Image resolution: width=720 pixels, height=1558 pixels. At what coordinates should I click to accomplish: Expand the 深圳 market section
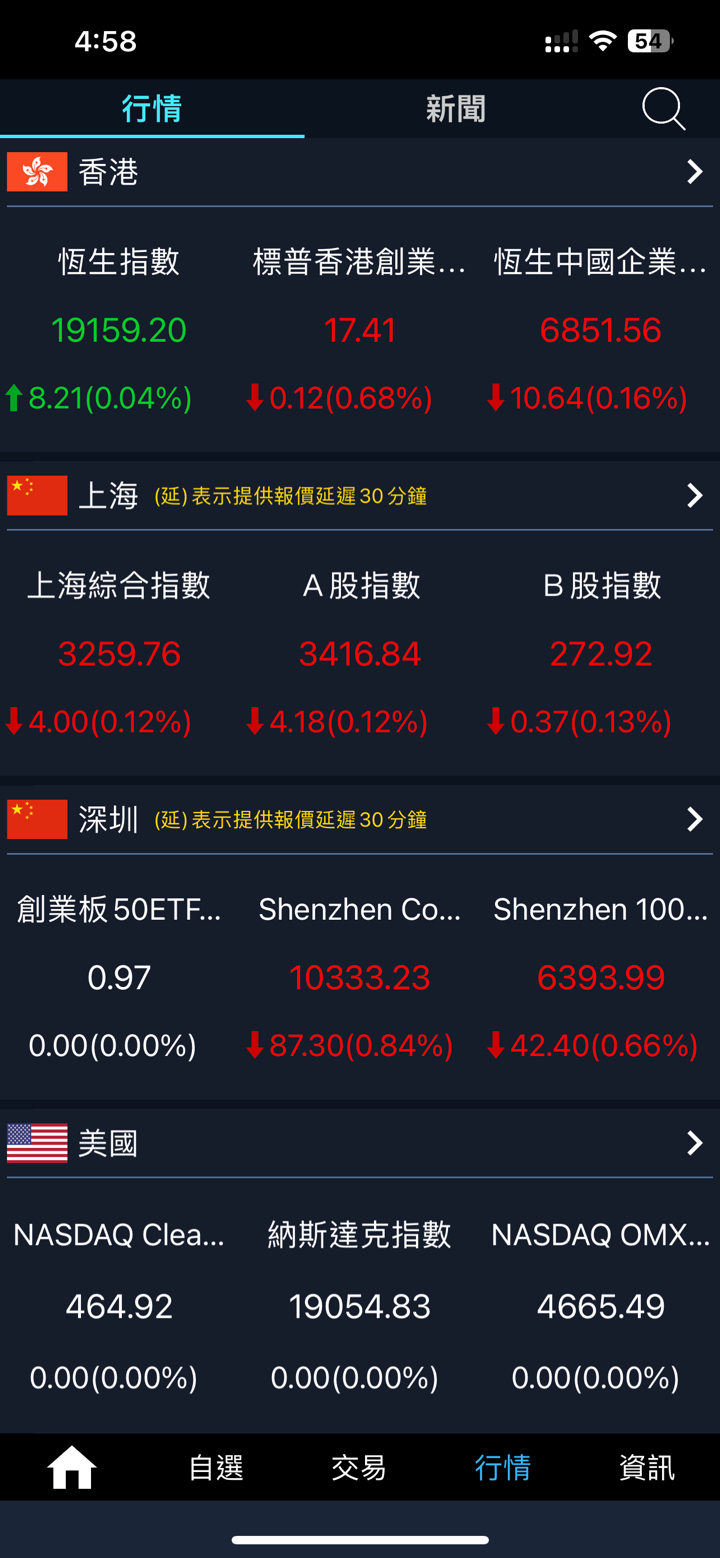click(x=694, y=819)
